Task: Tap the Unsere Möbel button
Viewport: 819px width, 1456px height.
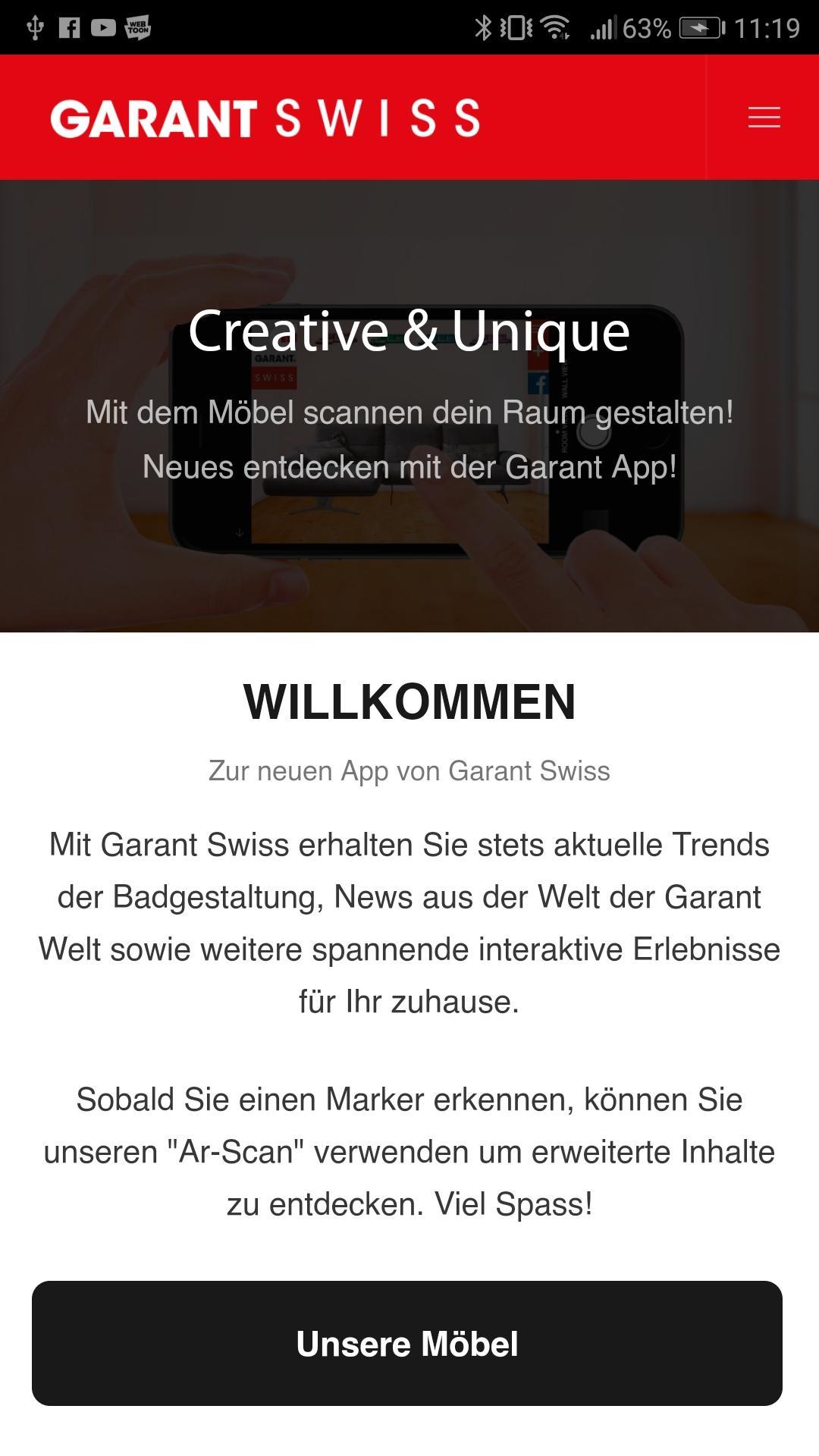Action: pyautogui.click(x=407, y=1343)
